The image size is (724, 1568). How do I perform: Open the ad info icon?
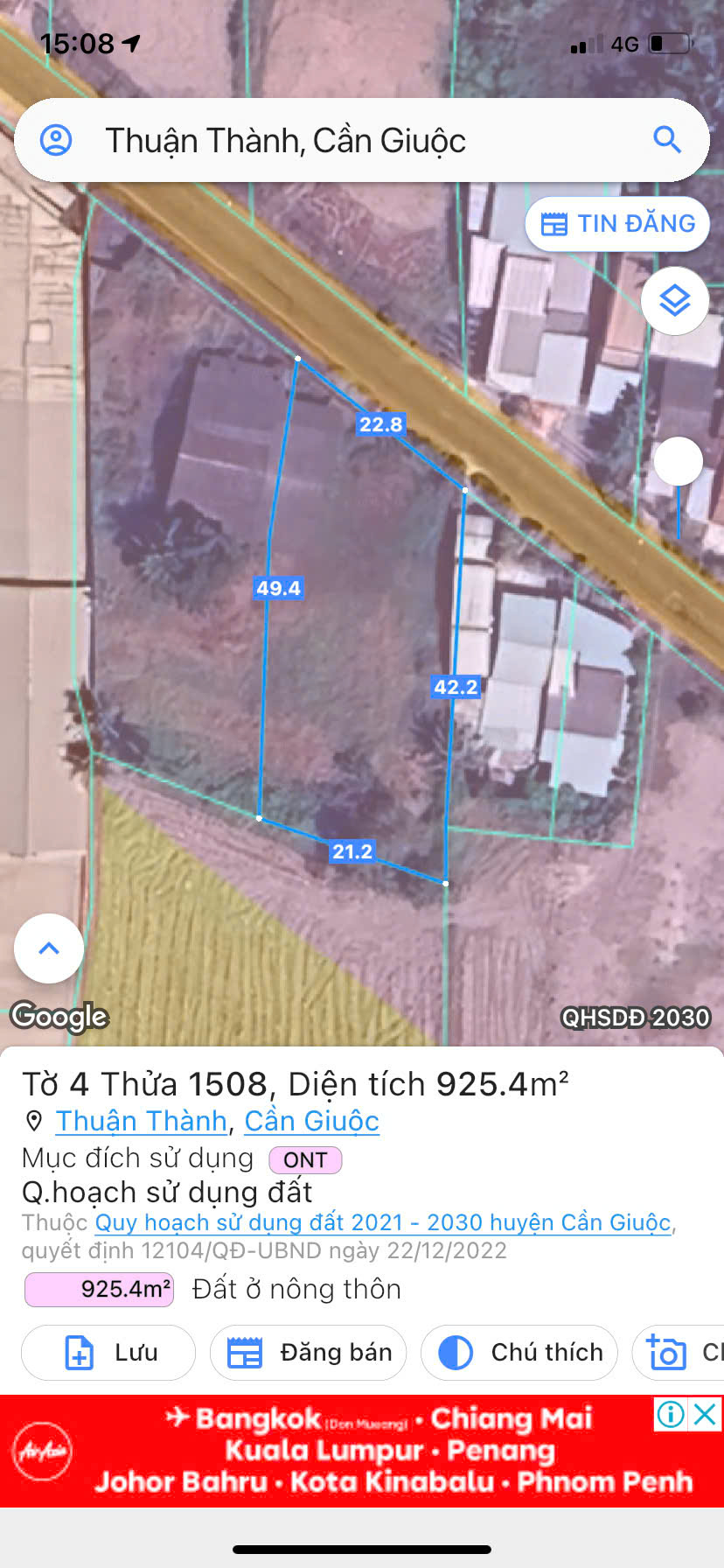click(671, 1414)
